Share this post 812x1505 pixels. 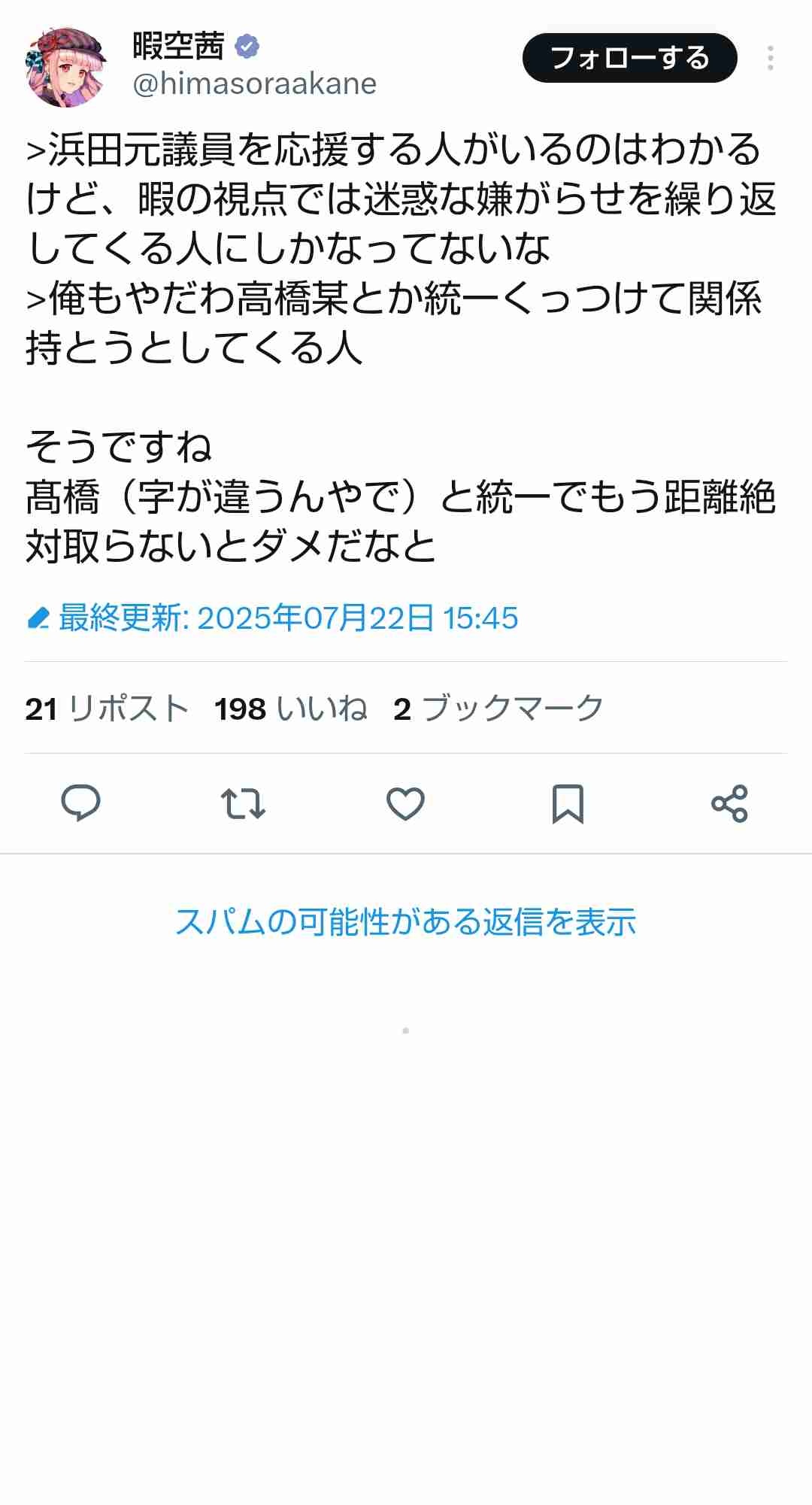pyautogui.click(x=729, y=803)
